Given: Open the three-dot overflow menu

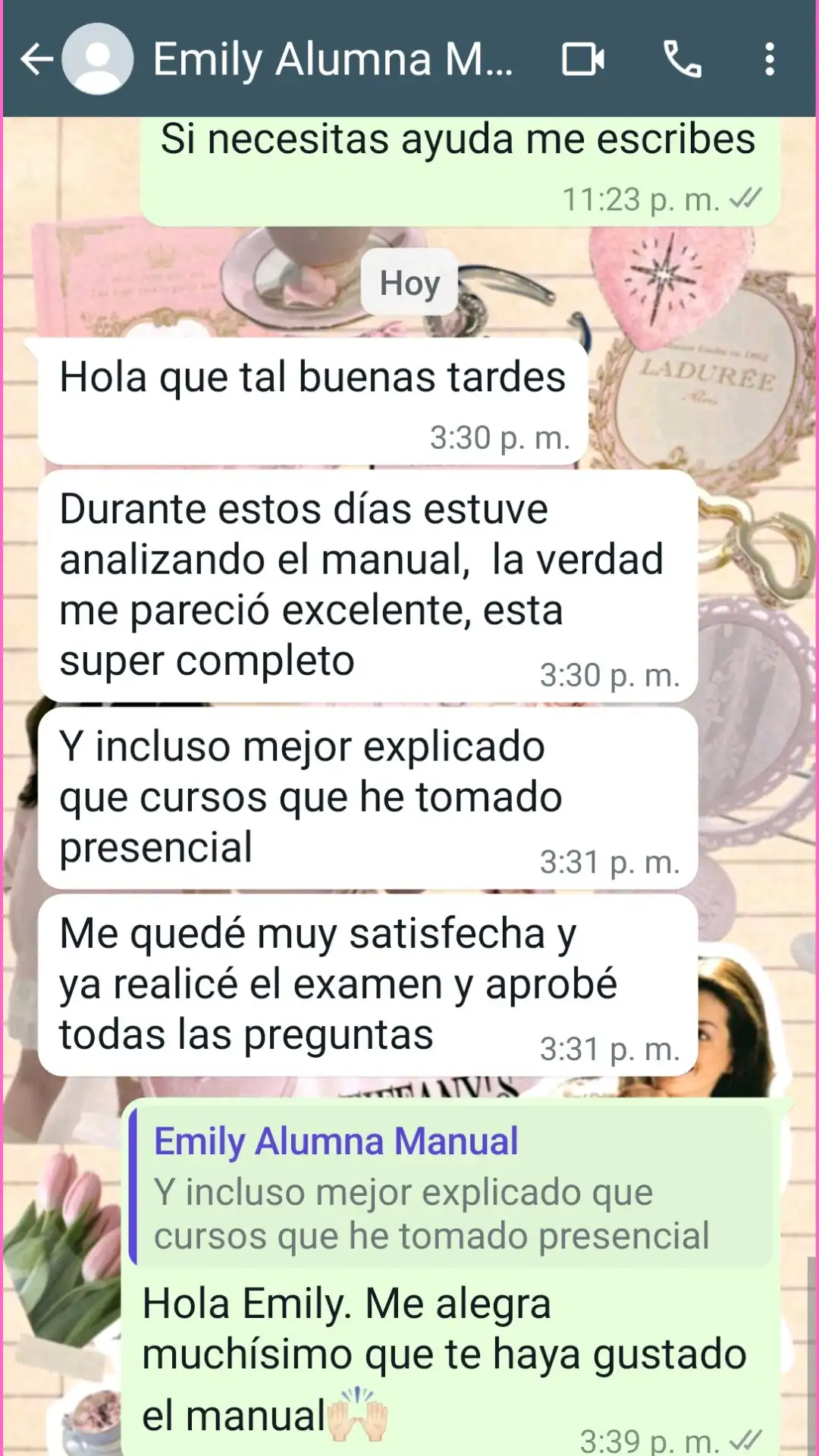Looking at the screenshot, I should coord(770,59).
